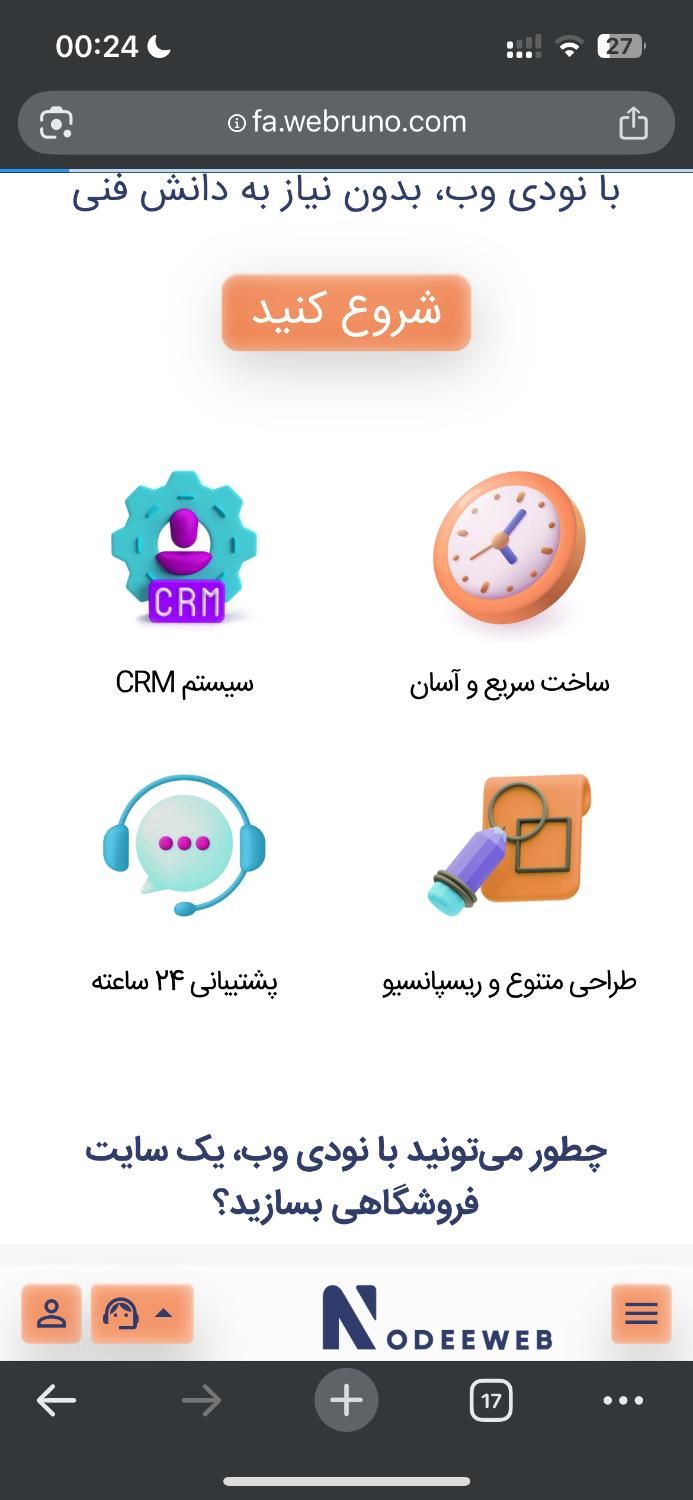Open a new browser tab
This screenshot has width=693, height=1500.
pyautogui.click(x=346, y=1400)
